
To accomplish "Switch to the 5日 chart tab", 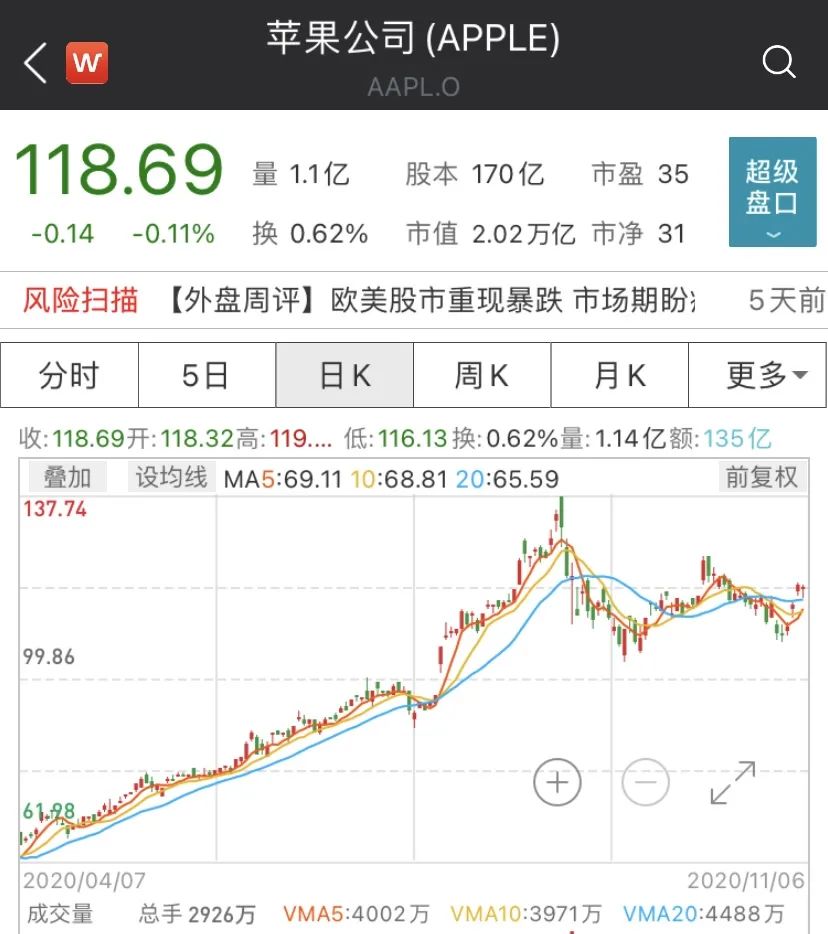I will (x=206, y=376).
